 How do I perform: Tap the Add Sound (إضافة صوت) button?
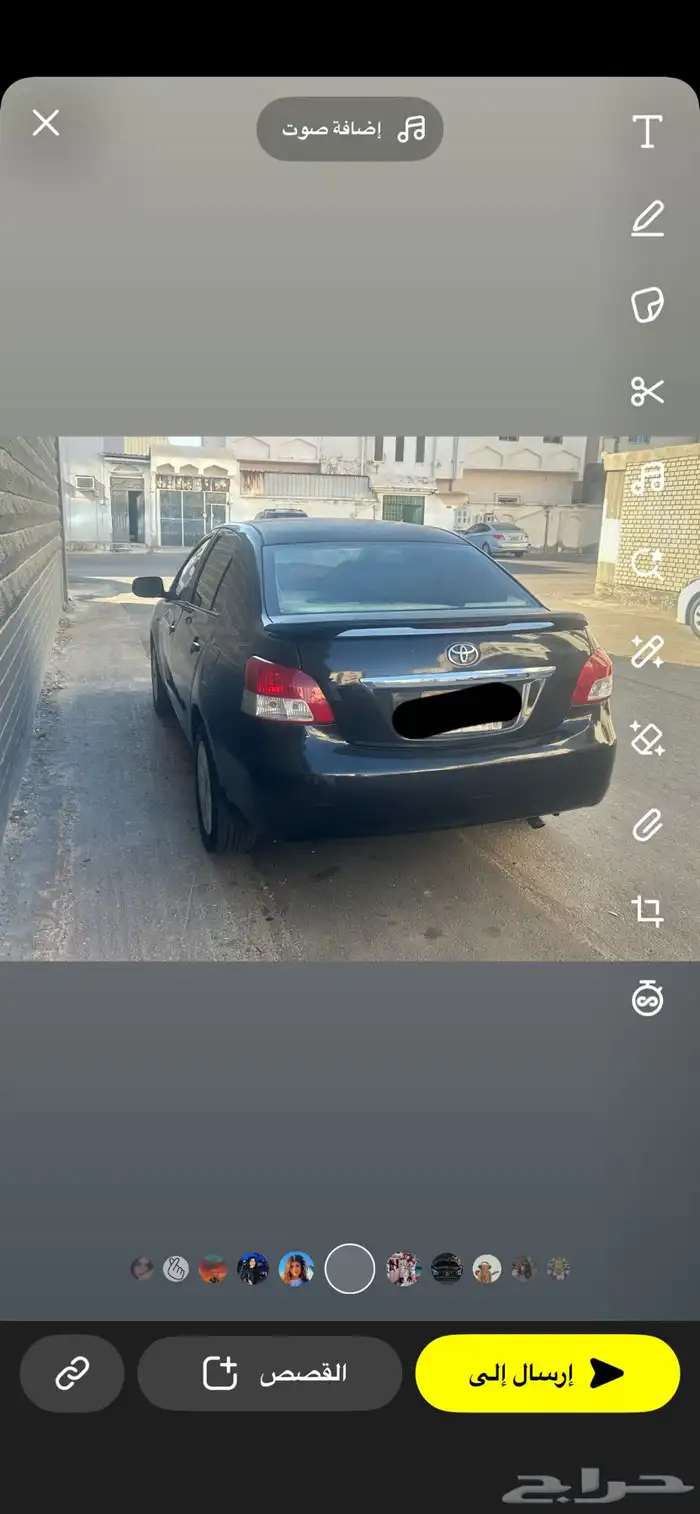tap(350, 129)
